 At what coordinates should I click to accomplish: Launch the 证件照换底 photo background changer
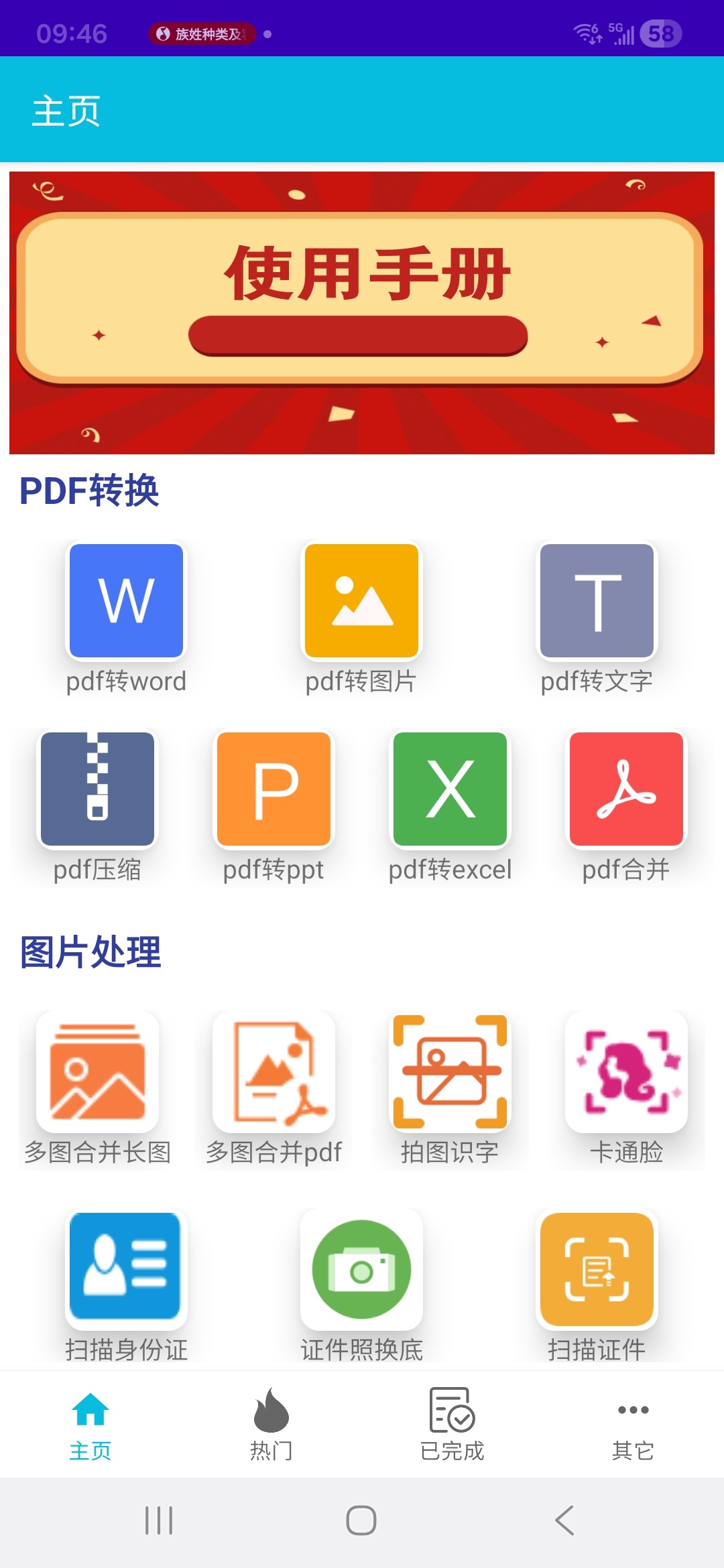coord(361,1270)
